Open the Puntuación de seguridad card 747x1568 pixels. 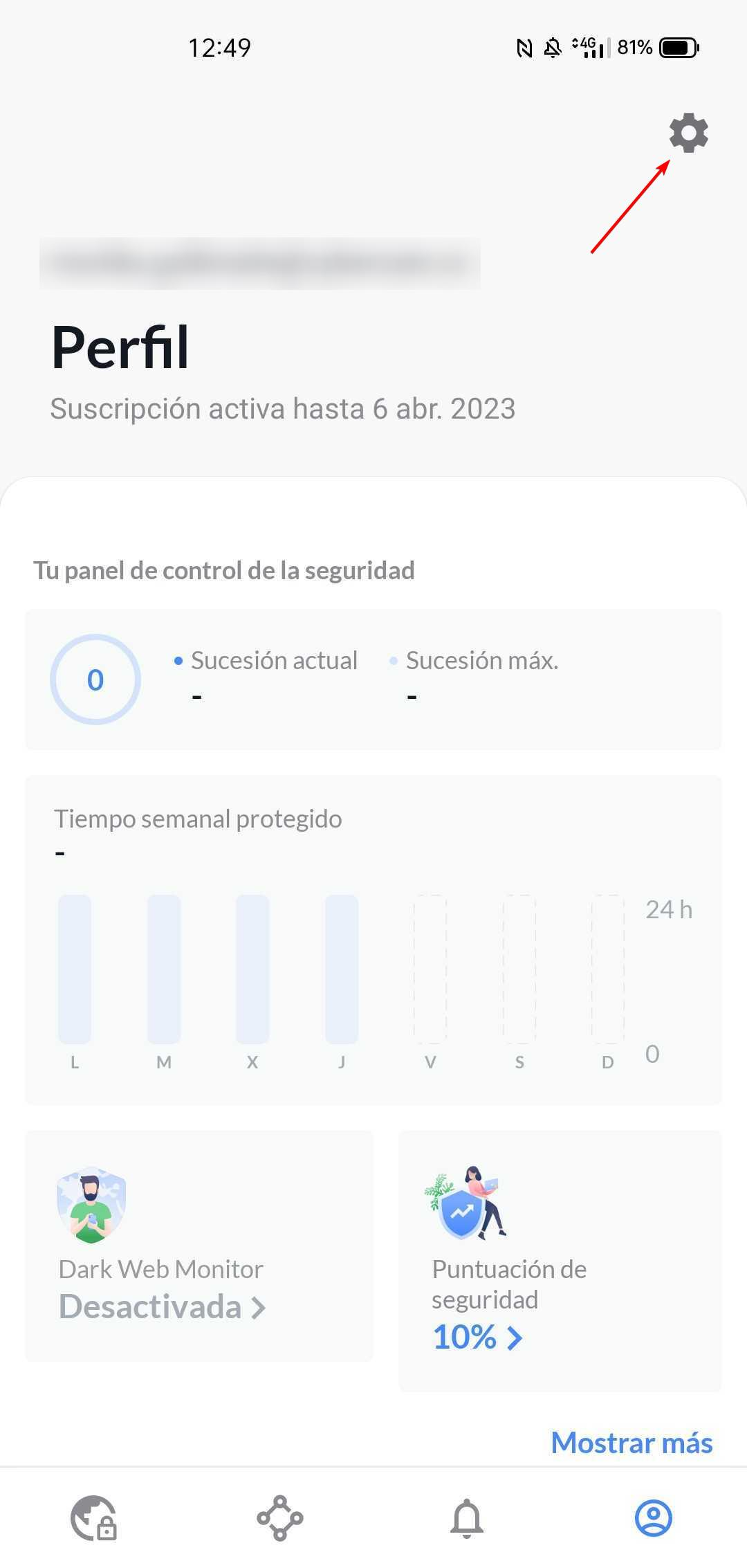pyautogui.click(x=560, y=1260)
